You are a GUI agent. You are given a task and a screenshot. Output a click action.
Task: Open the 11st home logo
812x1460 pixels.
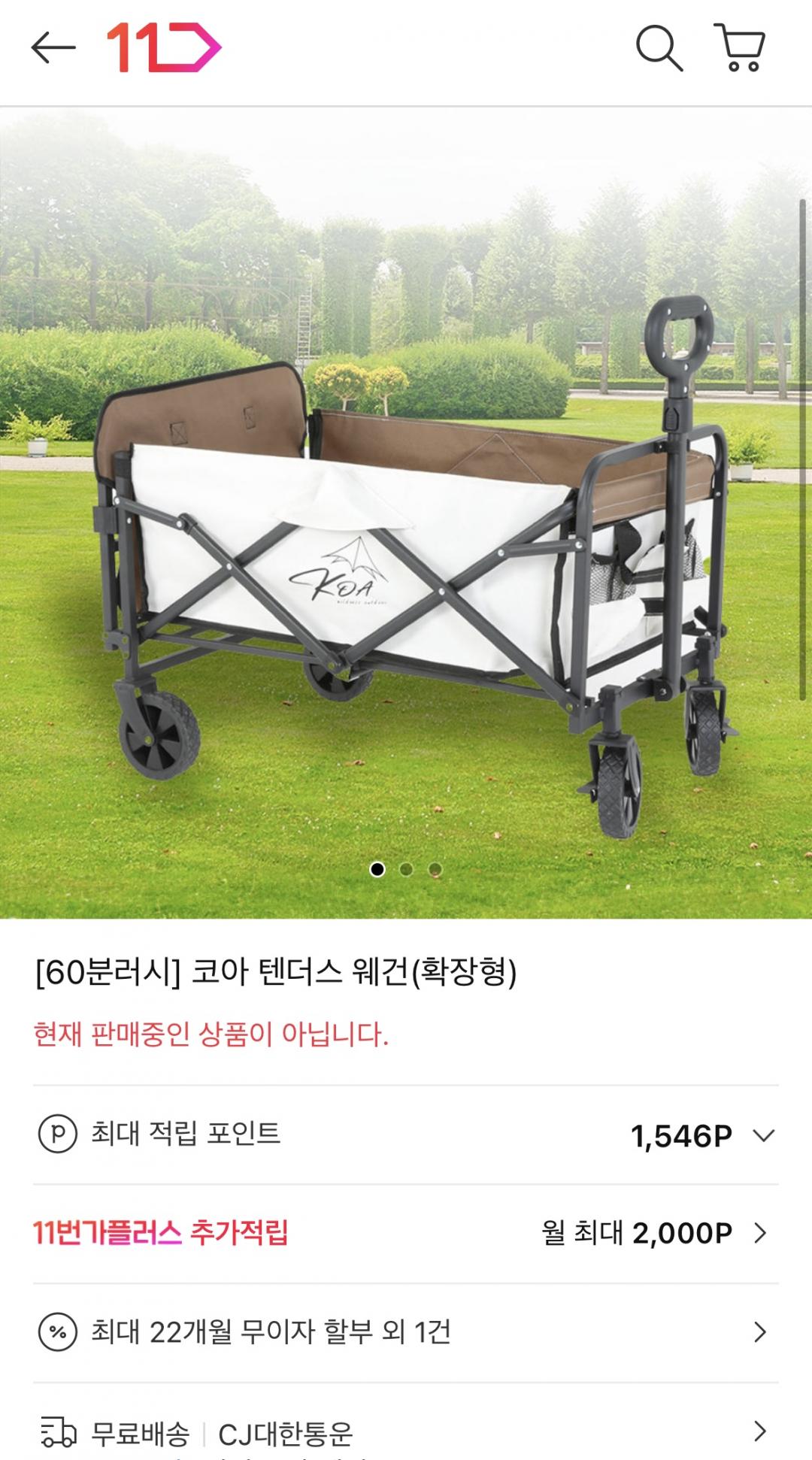click(164, 49)
